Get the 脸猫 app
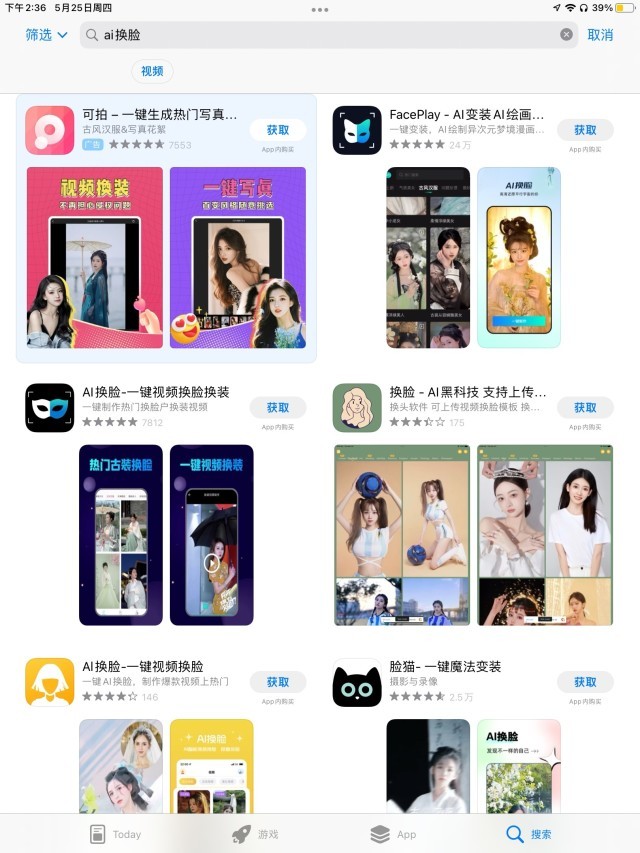This screenshot has width=640, height=853. (x=585, y=682)
